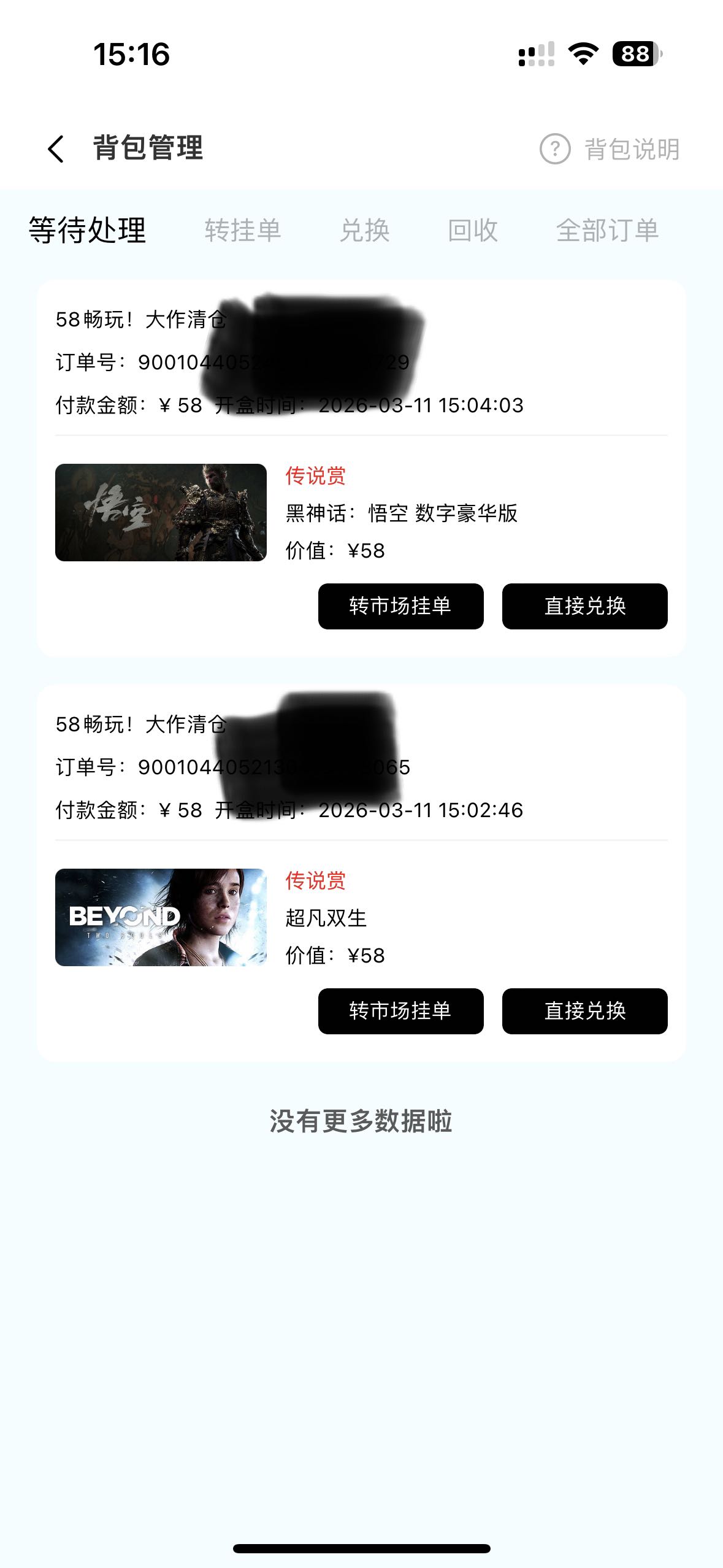Viewport: 723px width, 1568px height.
Task: Tap 直接兑换 for 黑神话：悟空
Action: 584,606
